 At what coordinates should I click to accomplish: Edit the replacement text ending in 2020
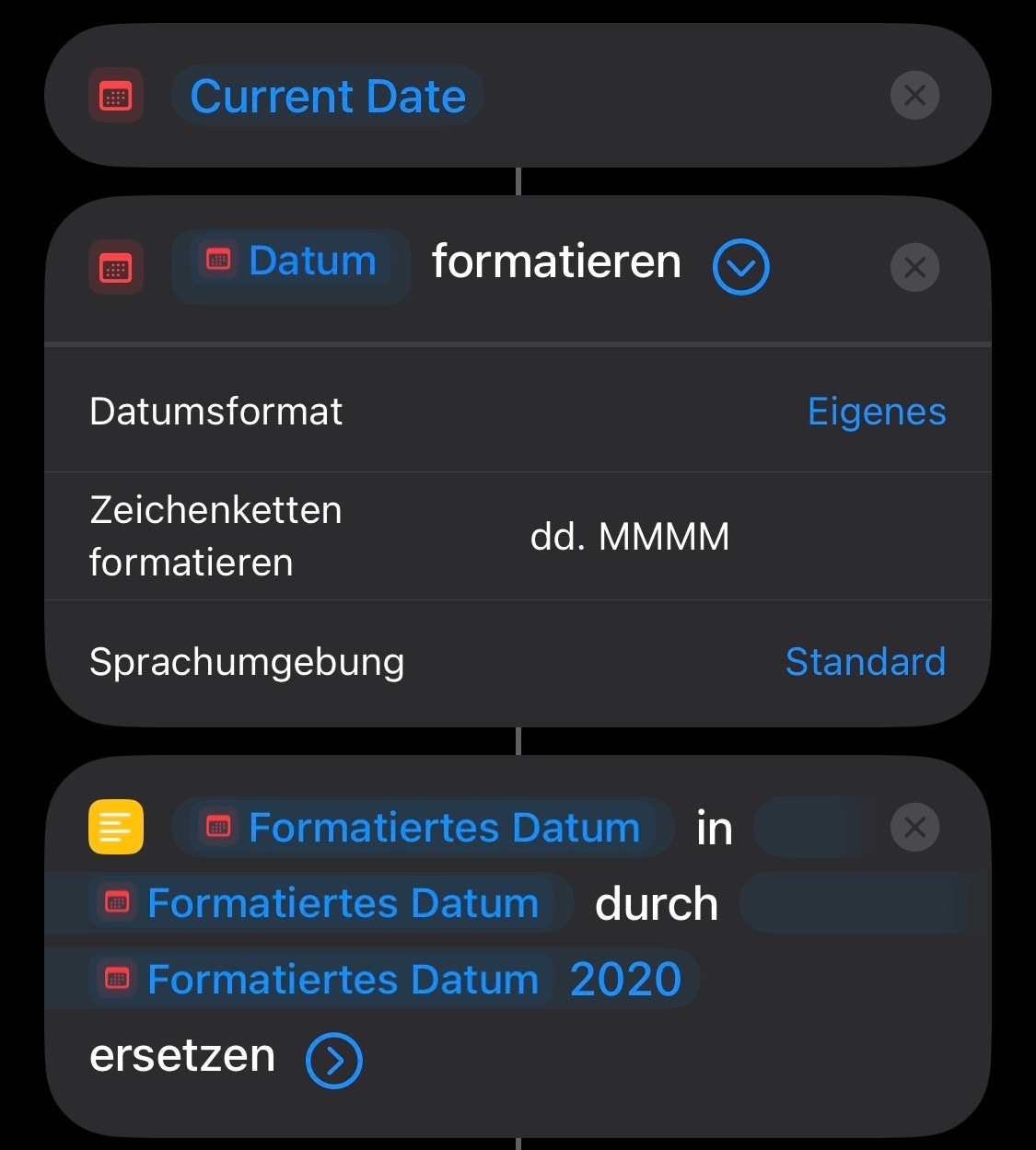[624, 980]
